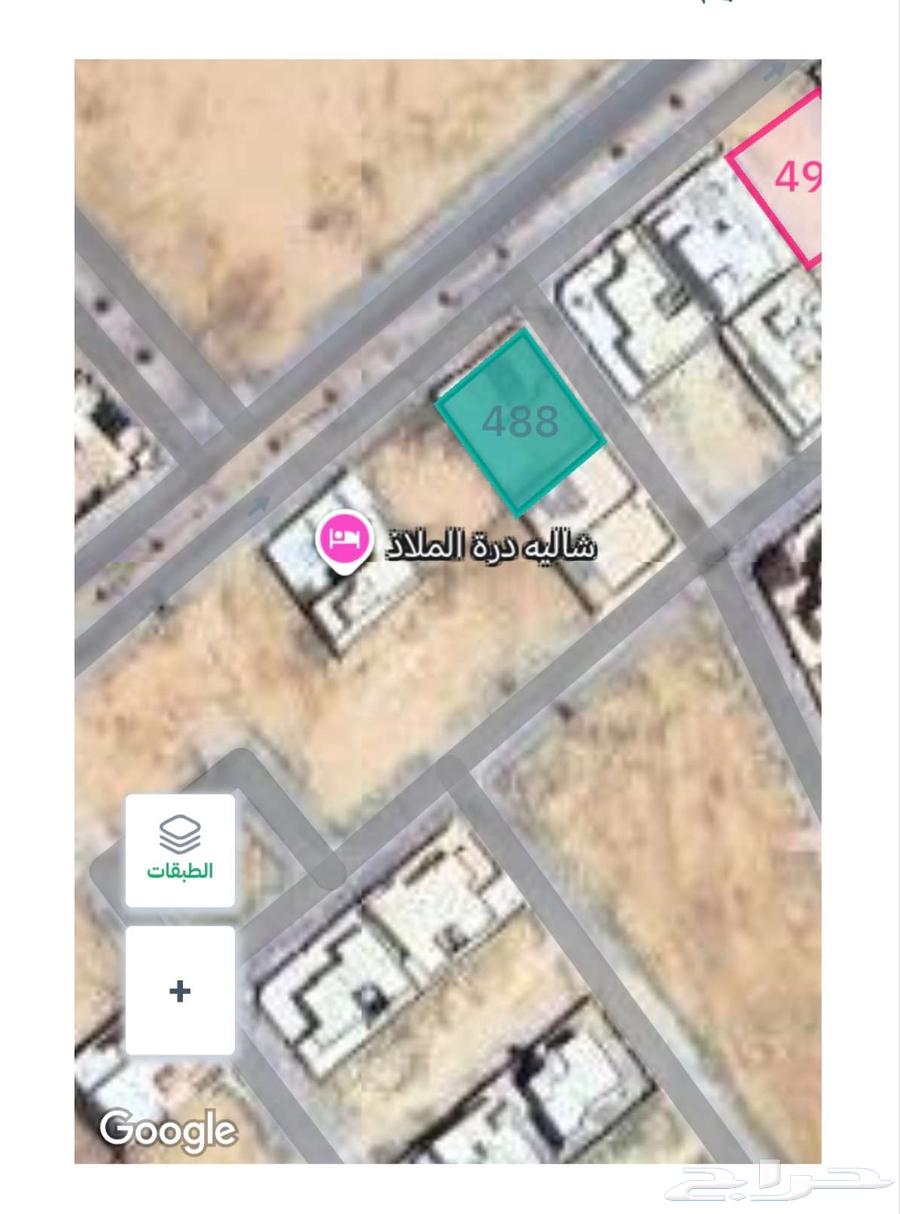The image size is (900, 1214).
Task: Open the الطبقات layers button
Action: tap(180, 850)
